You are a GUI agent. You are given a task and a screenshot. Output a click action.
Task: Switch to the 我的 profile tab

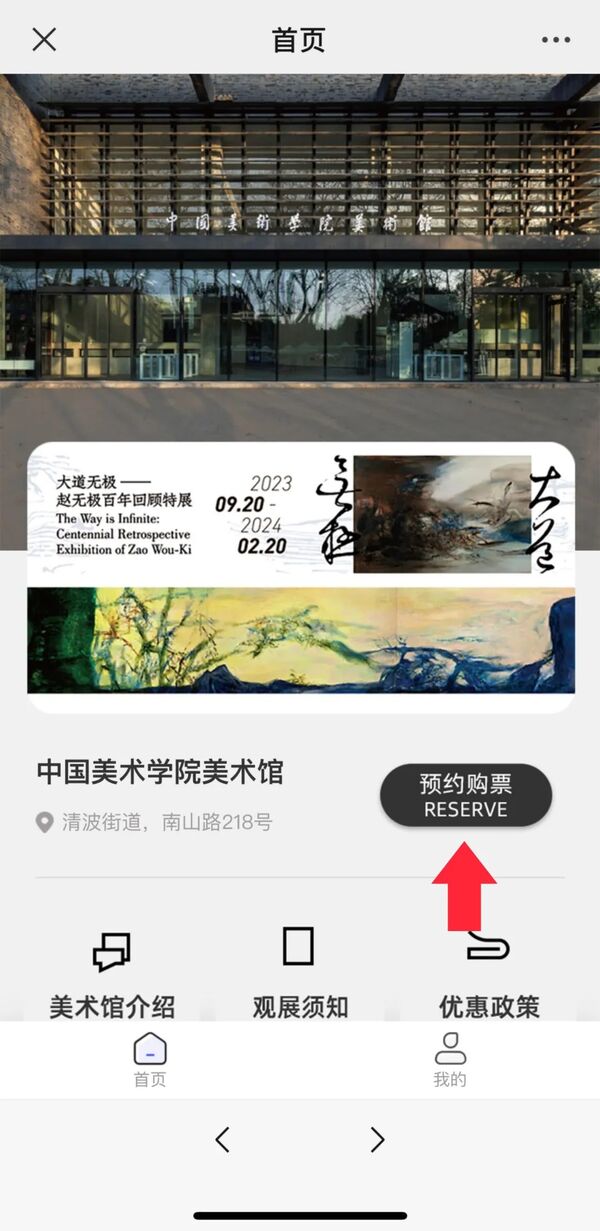coord(450,1060)
